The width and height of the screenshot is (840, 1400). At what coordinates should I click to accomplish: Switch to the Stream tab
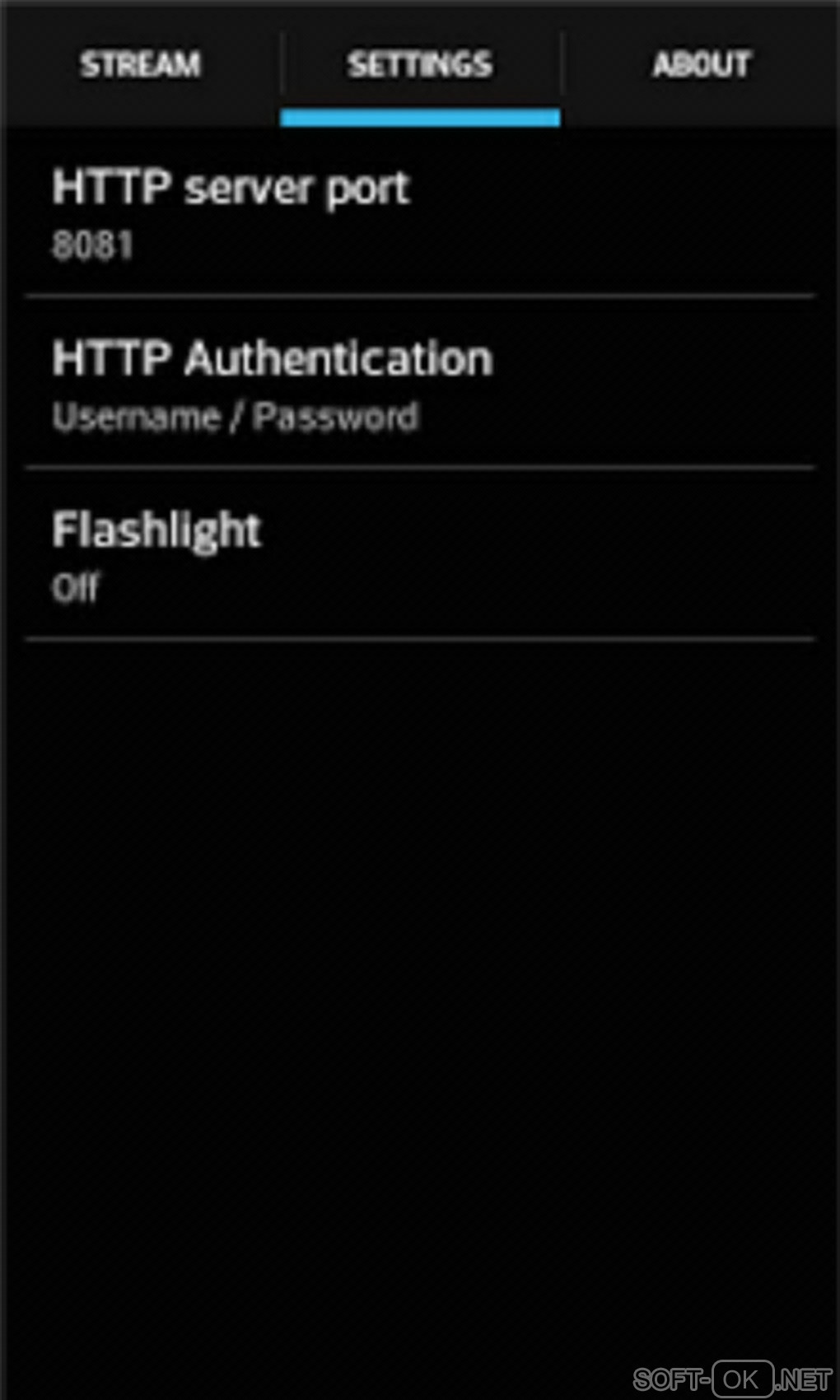click(x=140, y=64)
